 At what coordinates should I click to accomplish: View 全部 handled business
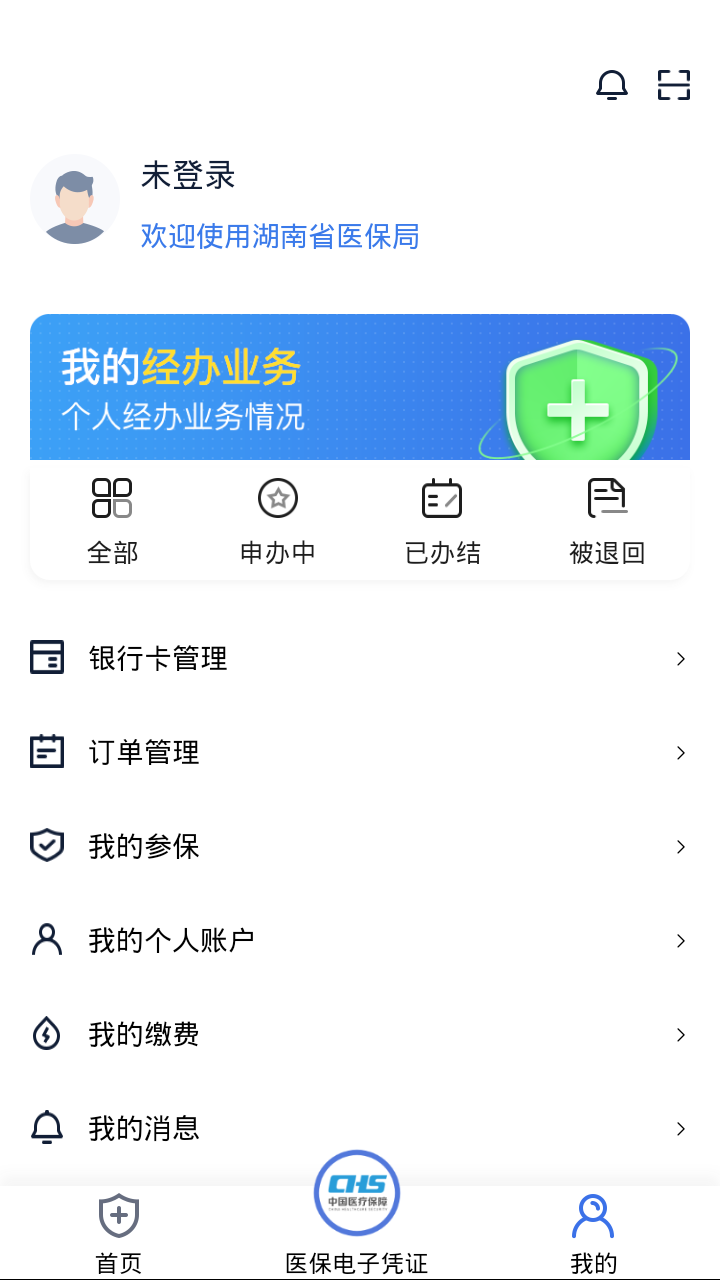pos(112,522)
